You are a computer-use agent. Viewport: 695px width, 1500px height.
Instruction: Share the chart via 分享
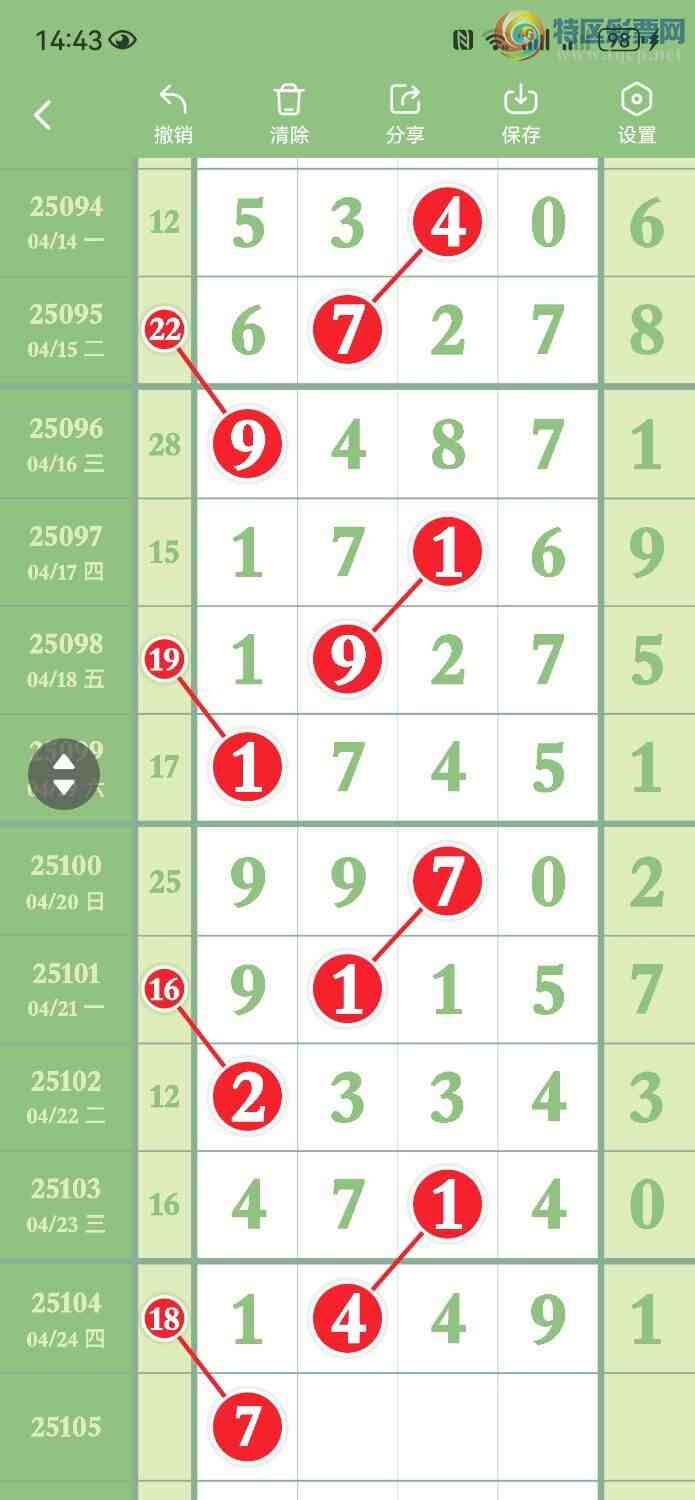(x=405, y=114)
